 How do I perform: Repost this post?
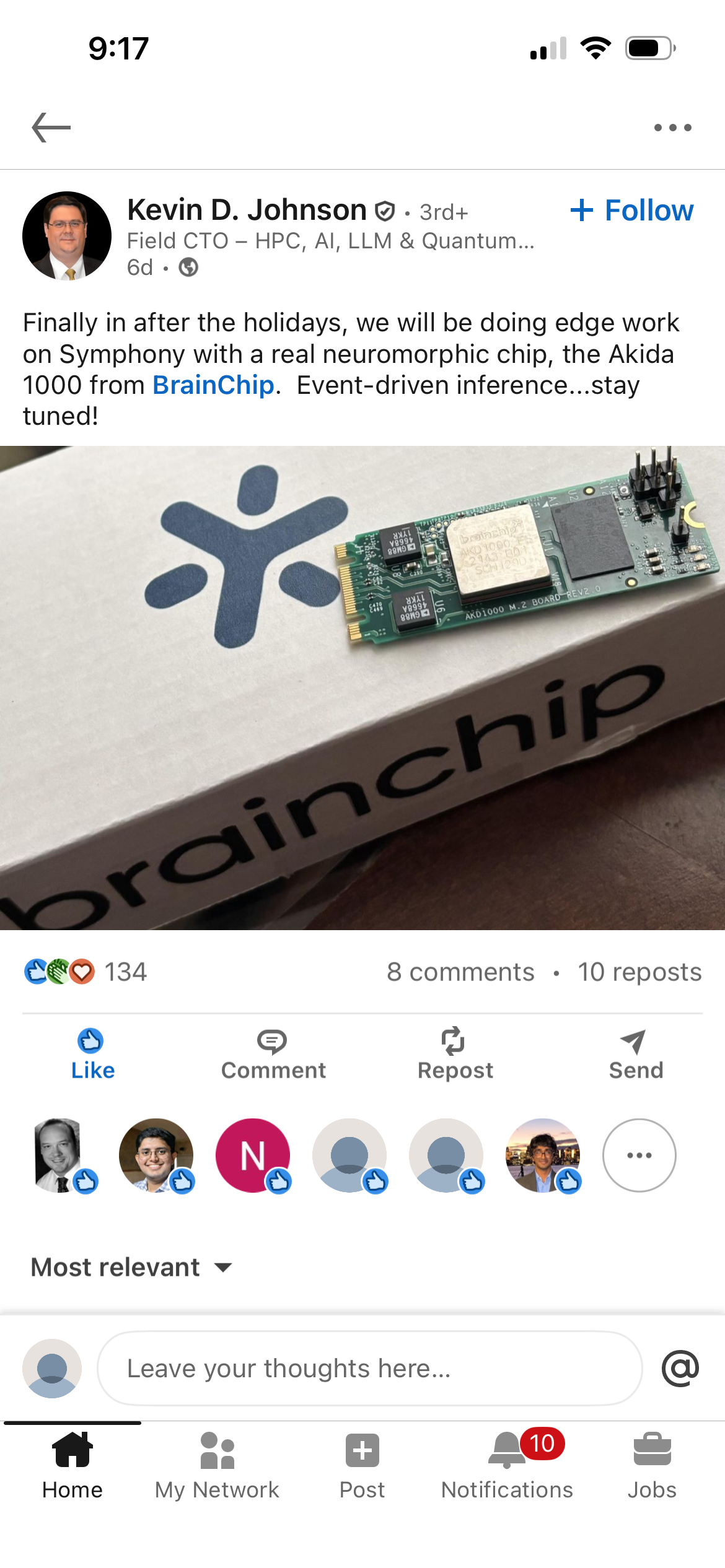[x=455, y=1054]
